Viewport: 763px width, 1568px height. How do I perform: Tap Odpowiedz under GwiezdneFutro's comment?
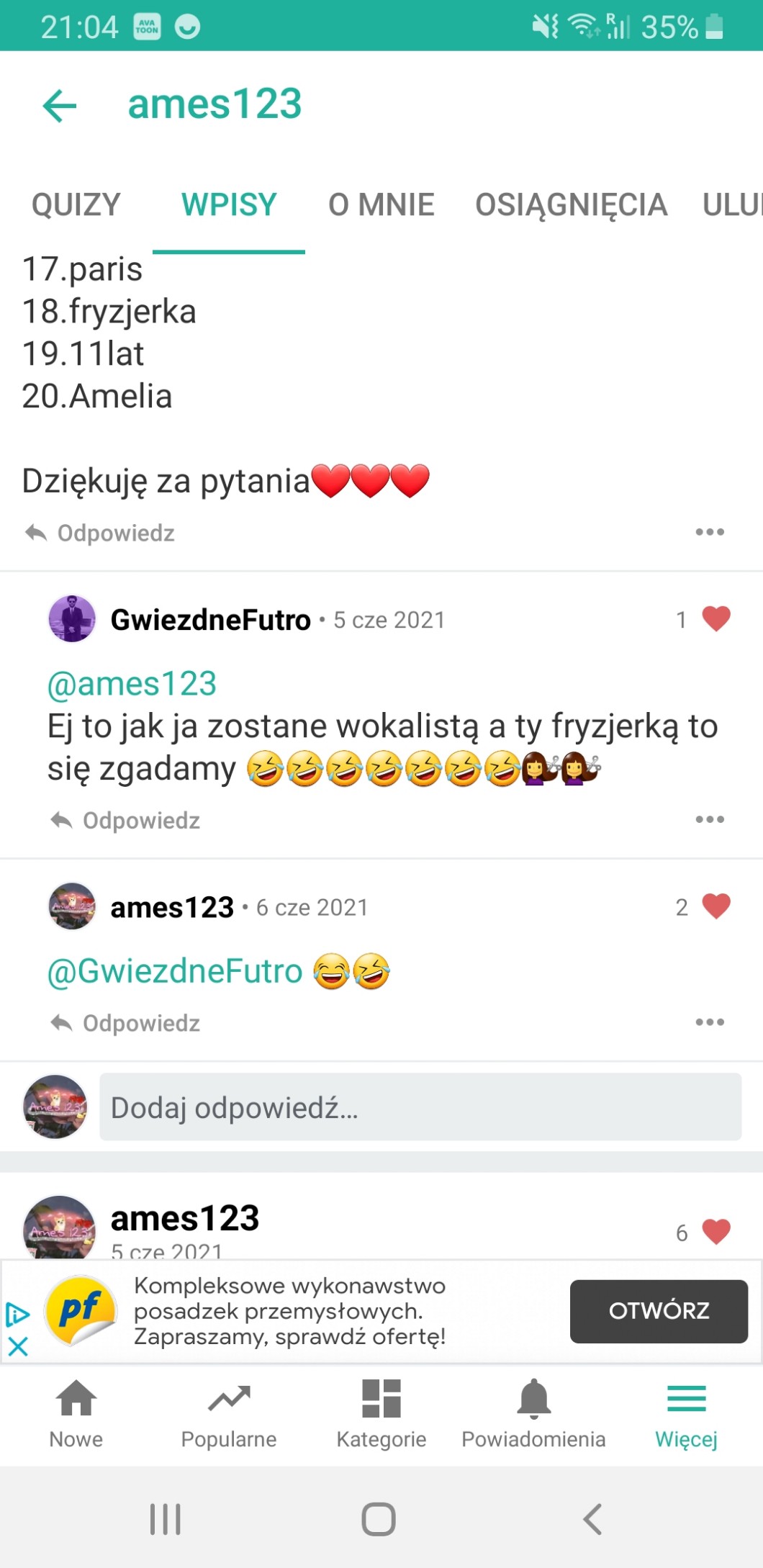point(127,821)
